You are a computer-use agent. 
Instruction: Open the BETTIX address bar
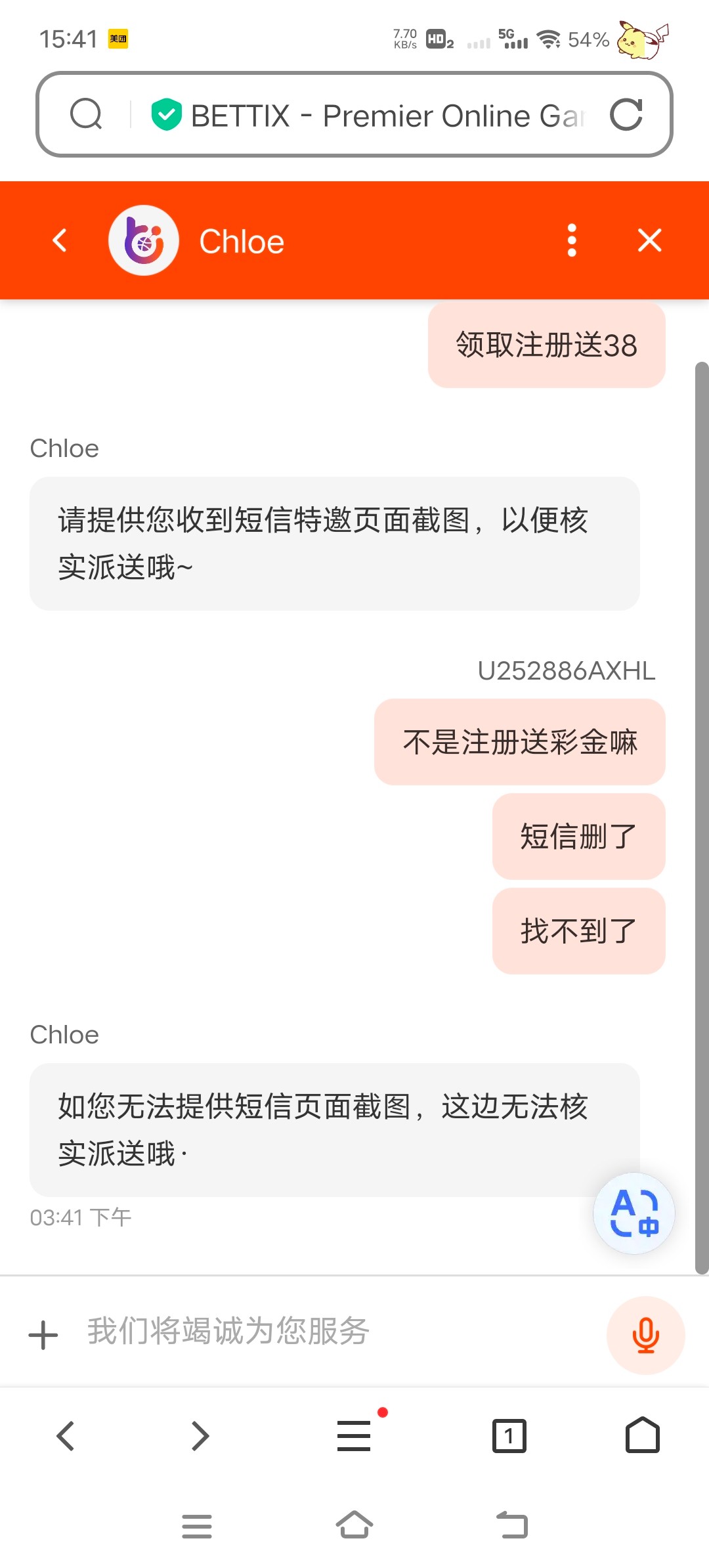click(387, 116)
